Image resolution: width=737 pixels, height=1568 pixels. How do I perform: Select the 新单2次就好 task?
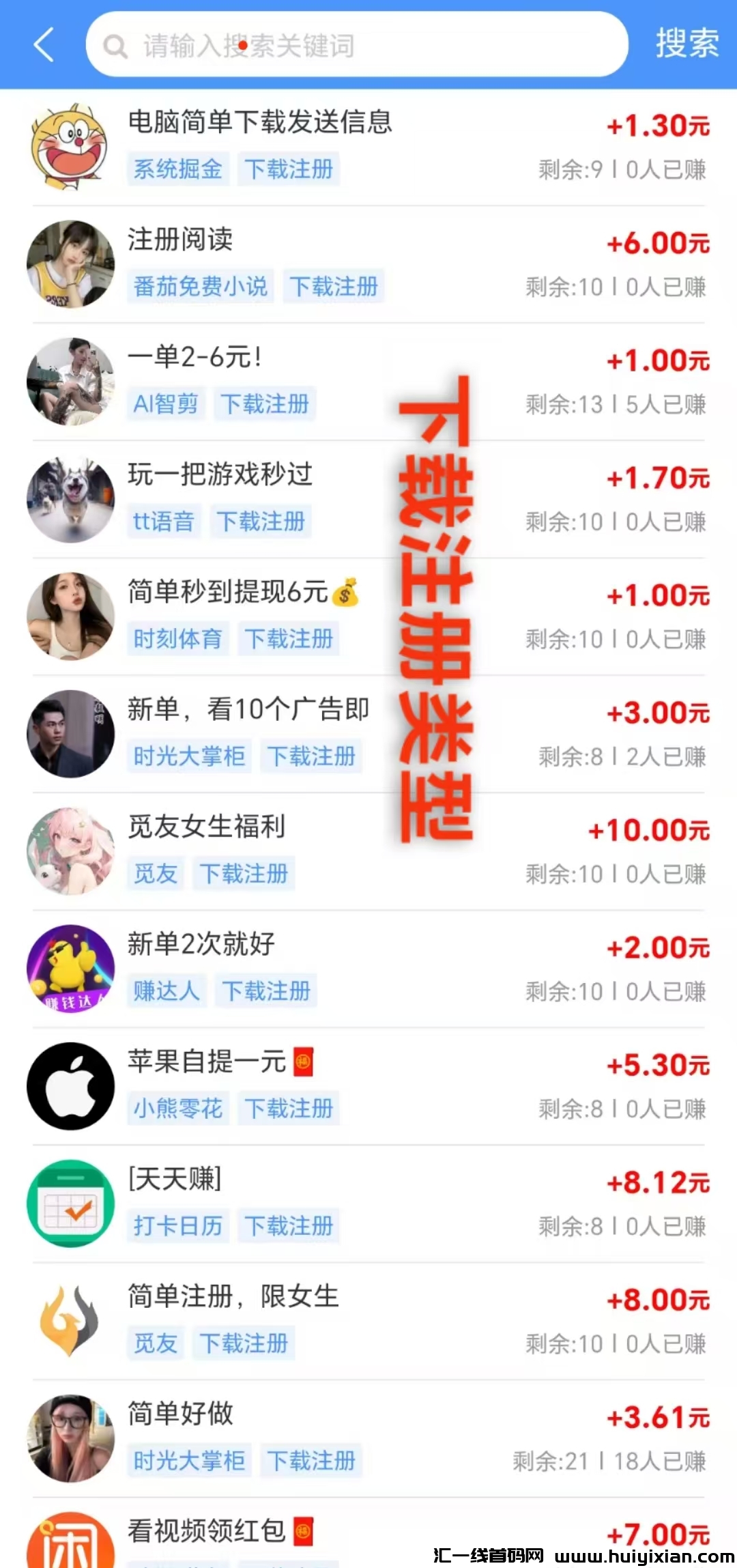coord(201,945)
